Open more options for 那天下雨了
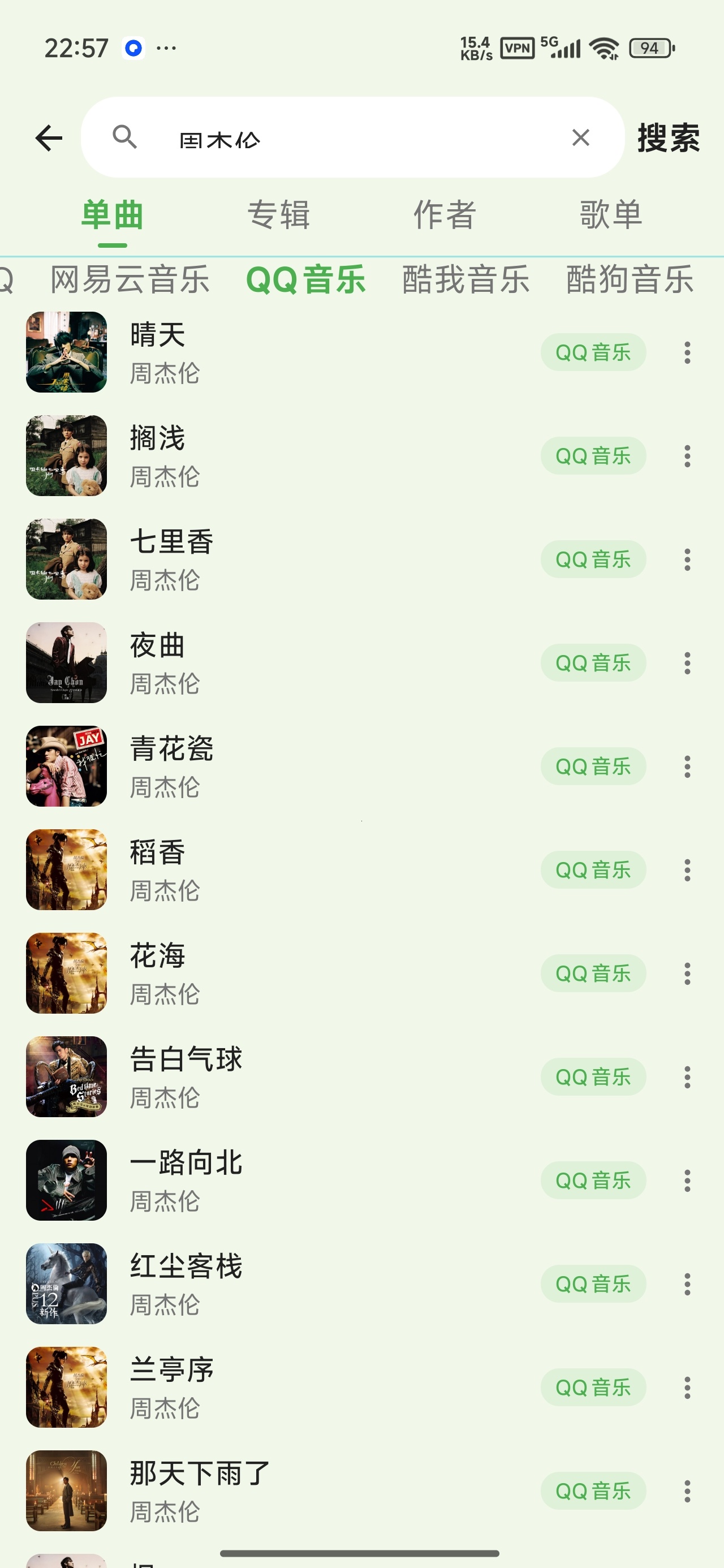Viewport: 724px width, 1568px height. point(687,1491)
